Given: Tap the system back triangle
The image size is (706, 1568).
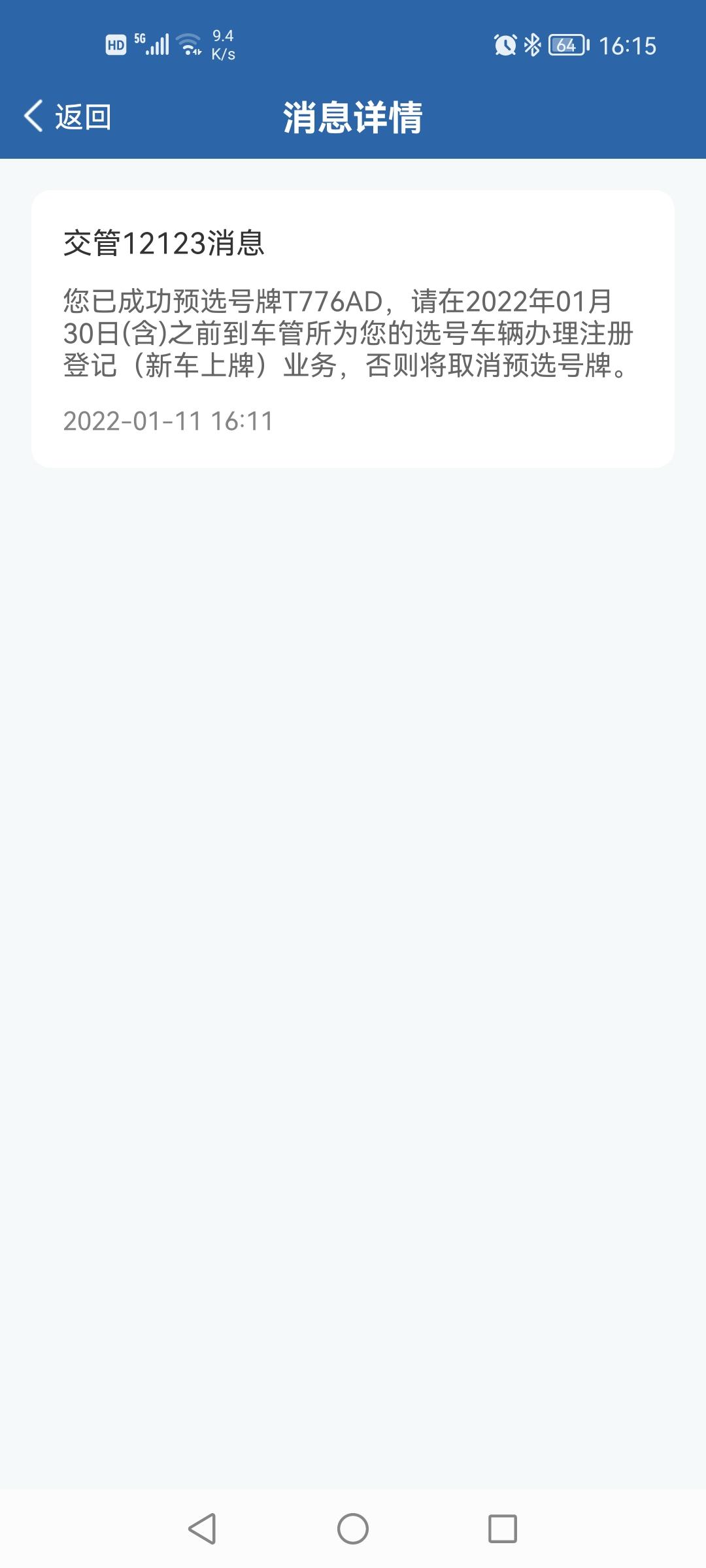Looking at the screenshot, I should [203, 1528].
